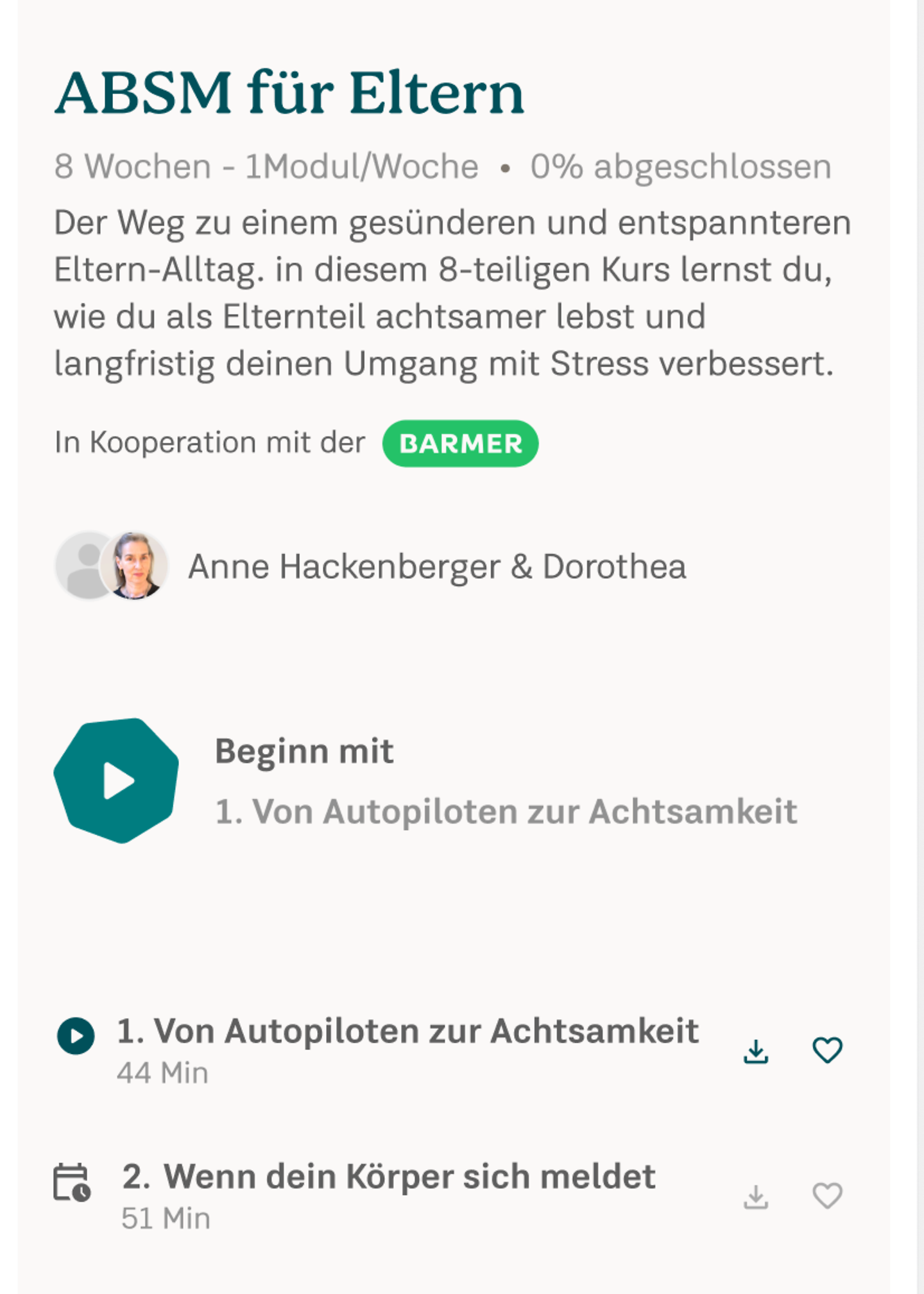Play module 1 Von Autopiloten zur Achtsamkeit
Viewport: 924px width, 1294px height.
[x=76, y=1036]
